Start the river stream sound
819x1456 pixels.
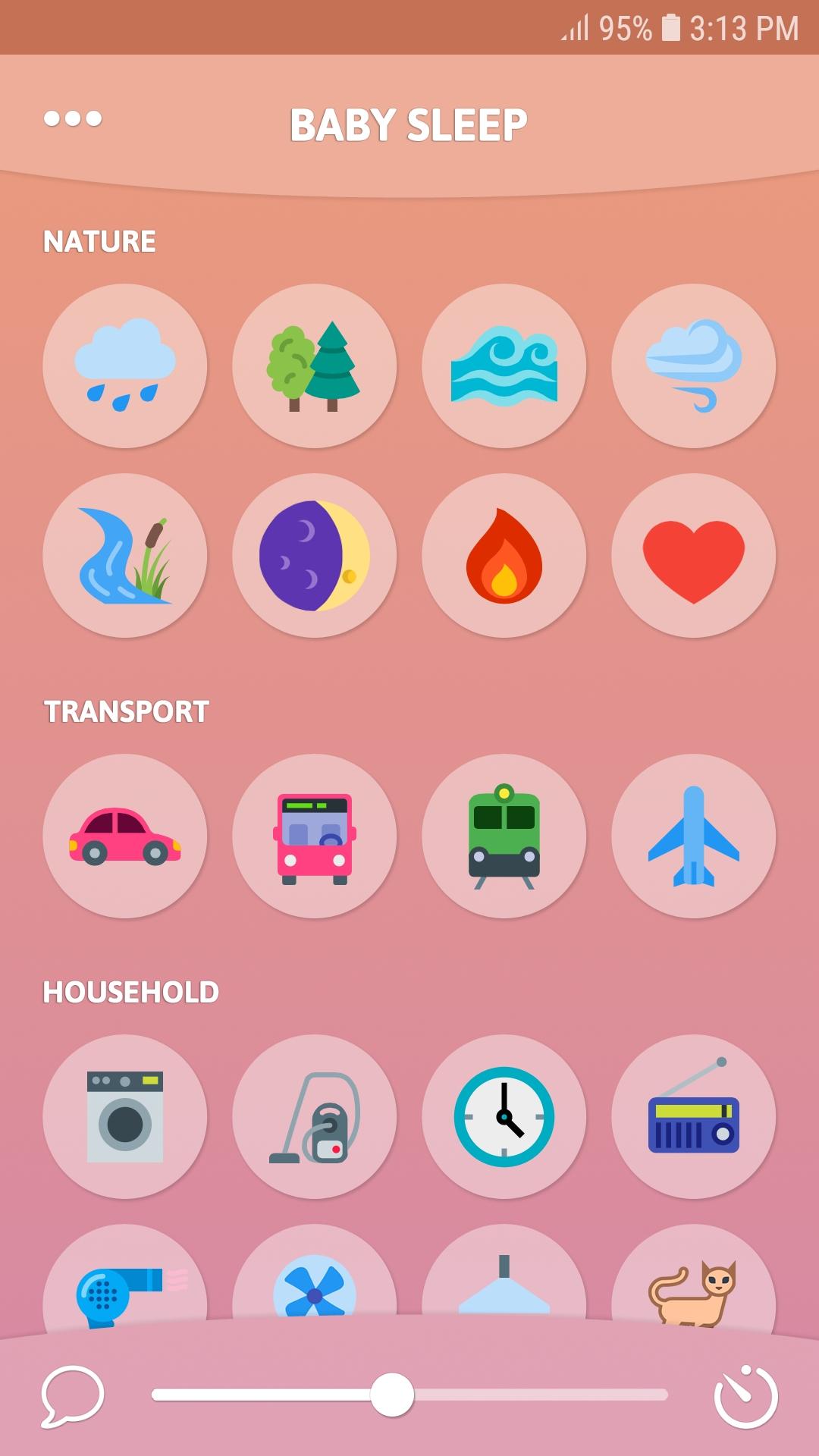pos(125,555)
